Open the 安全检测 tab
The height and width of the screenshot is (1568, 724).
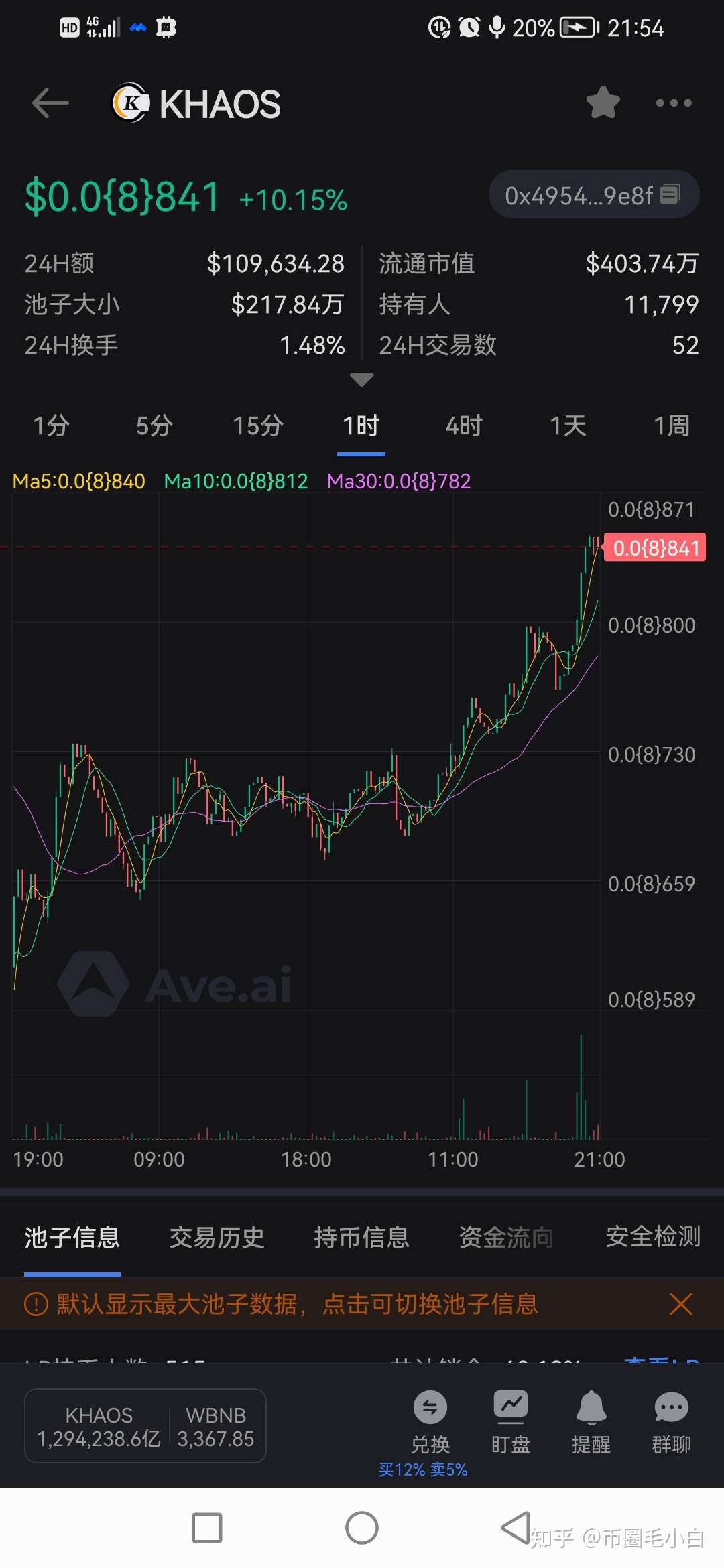[653, 1236]
